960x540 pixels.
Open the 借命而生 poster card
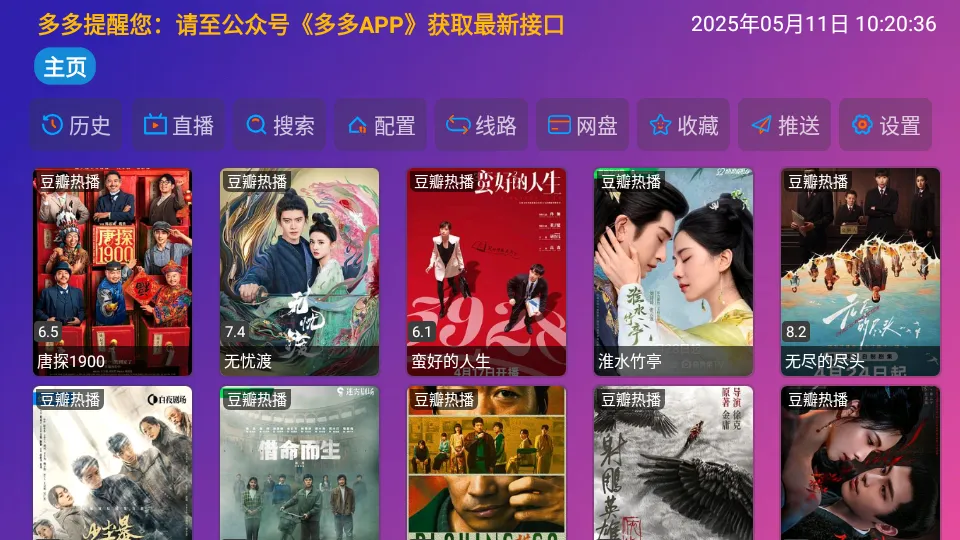click(299, 463)
